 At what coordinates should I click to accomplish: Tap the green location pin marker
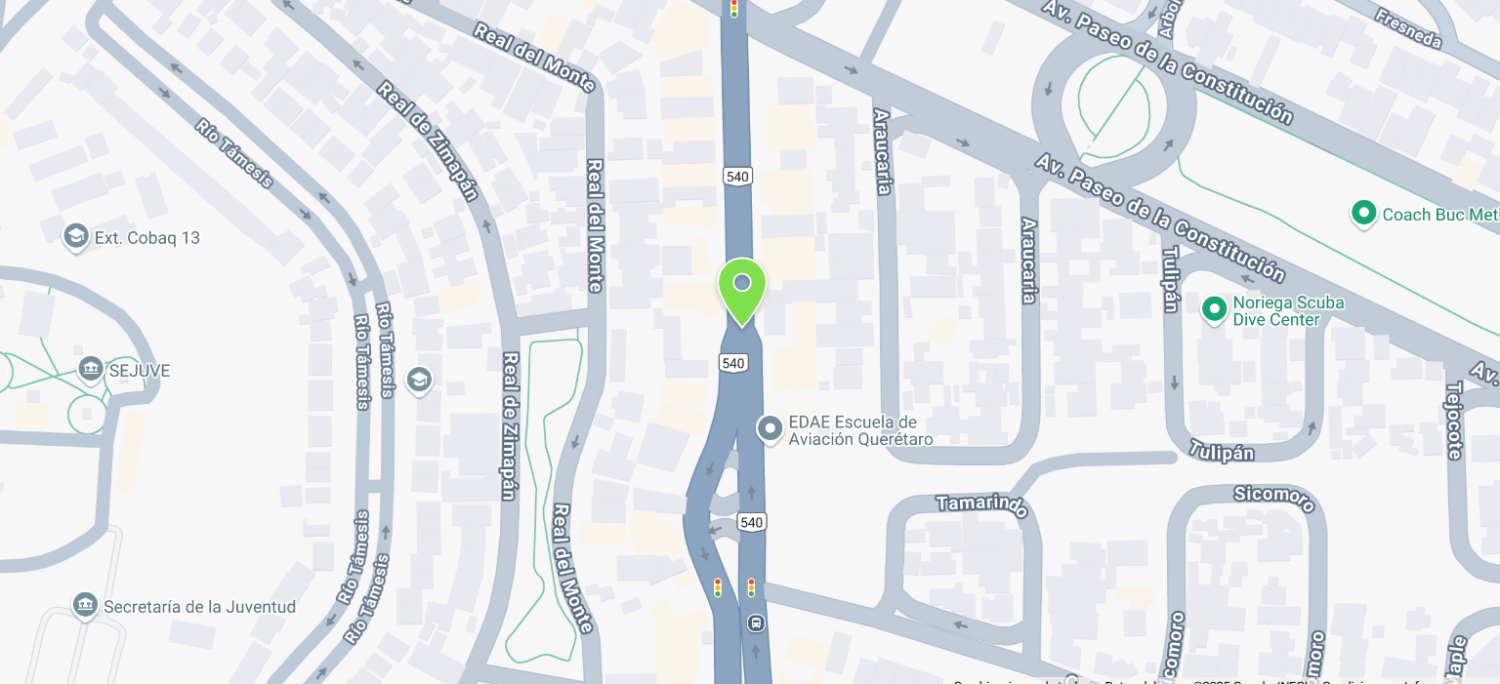(742, 291)
